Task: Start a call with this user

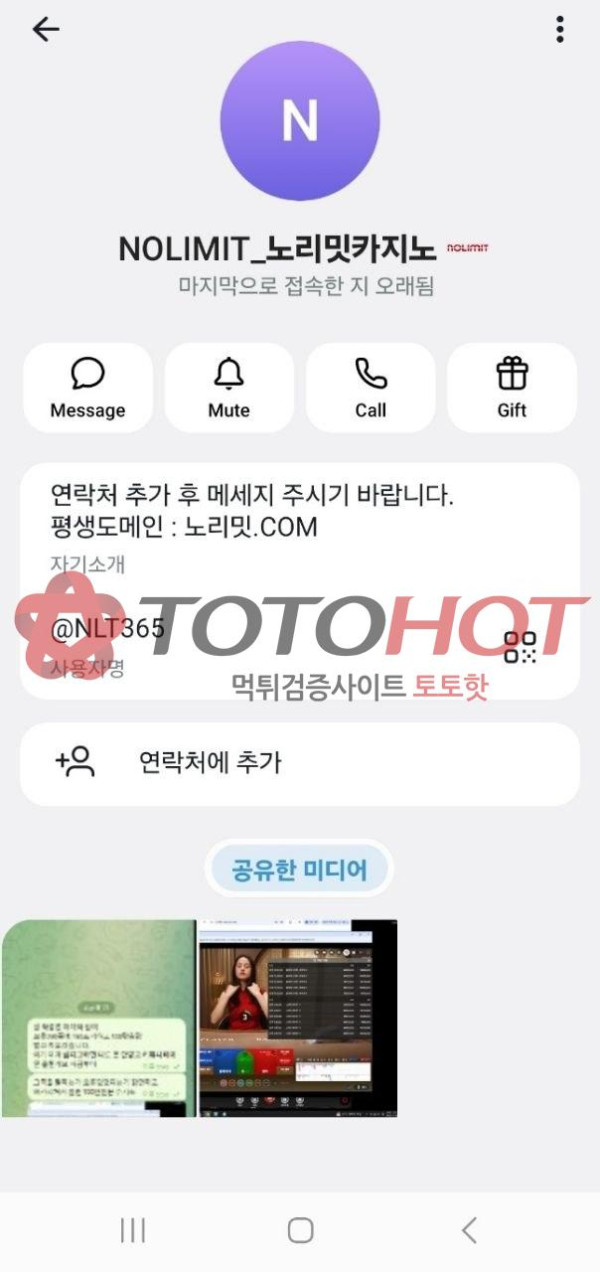Action: pyautogui.click(x=370, y=388)
